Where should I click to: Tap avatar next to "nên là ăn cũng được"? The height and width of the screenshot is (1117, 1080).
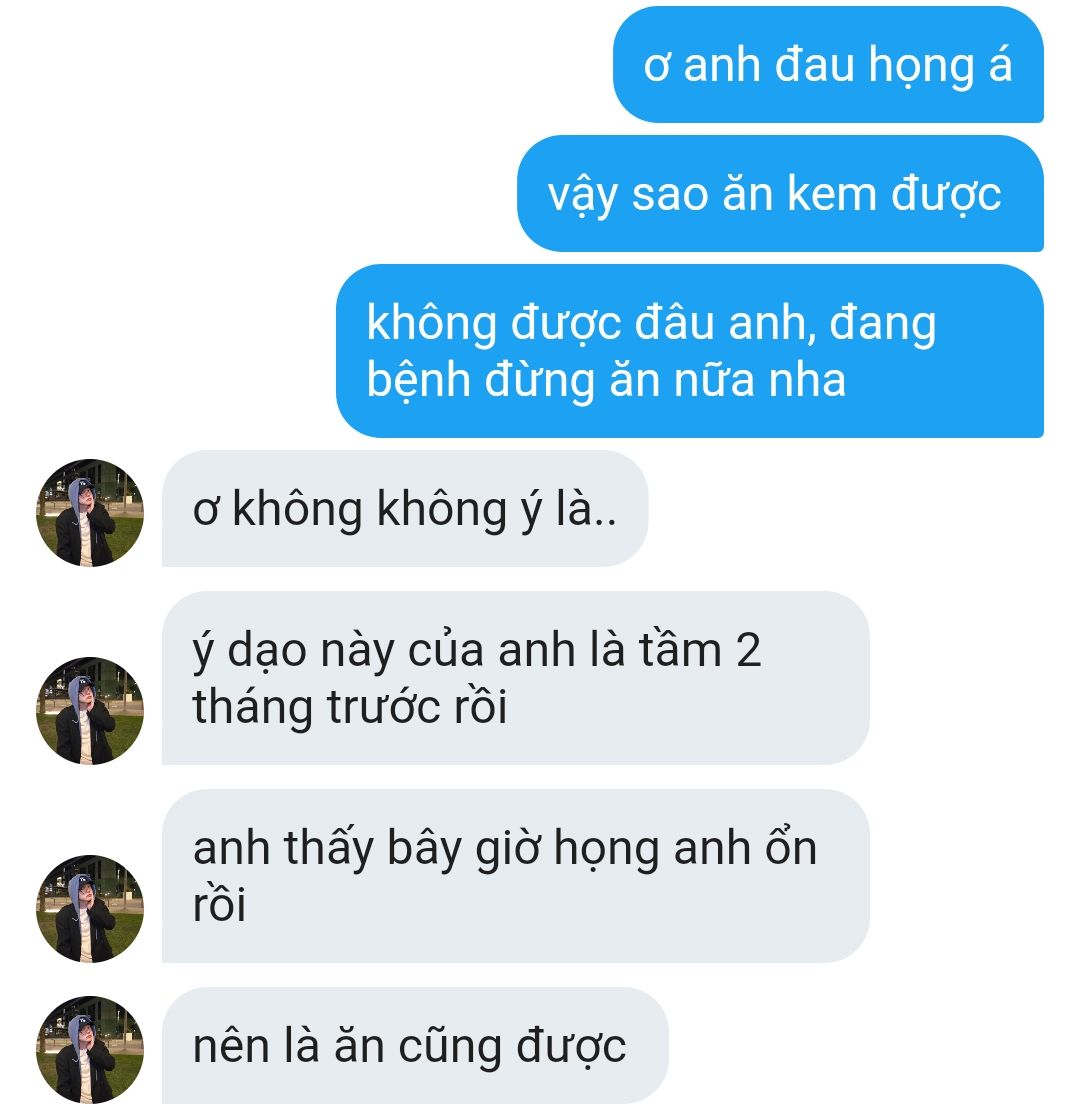pyautogui.click(x=90, y=1049)
